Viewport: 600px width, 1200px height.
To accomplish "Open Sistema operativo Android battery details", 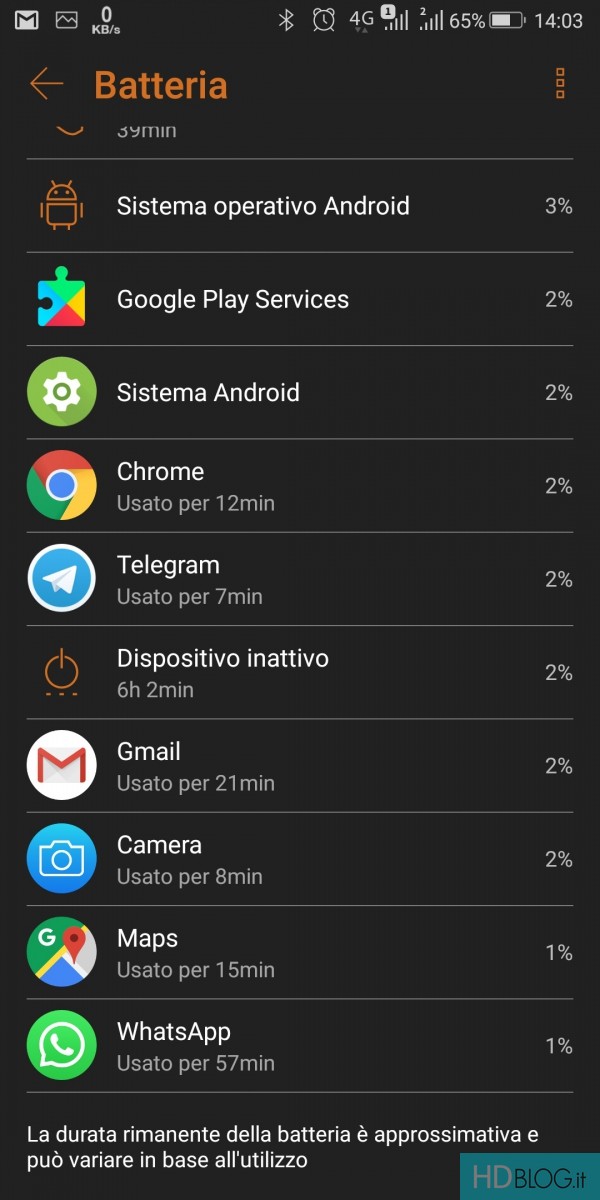I will coord(300,206).
